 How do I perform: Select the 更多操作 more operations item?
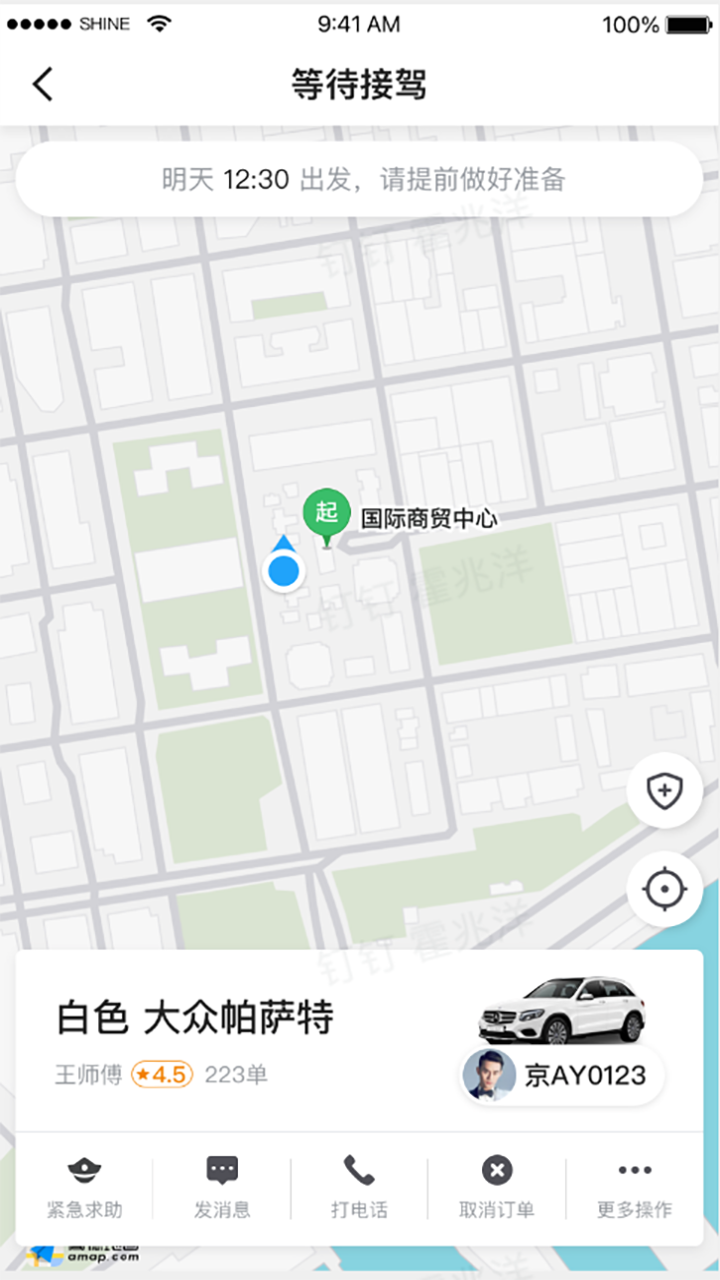(635, 1207)
